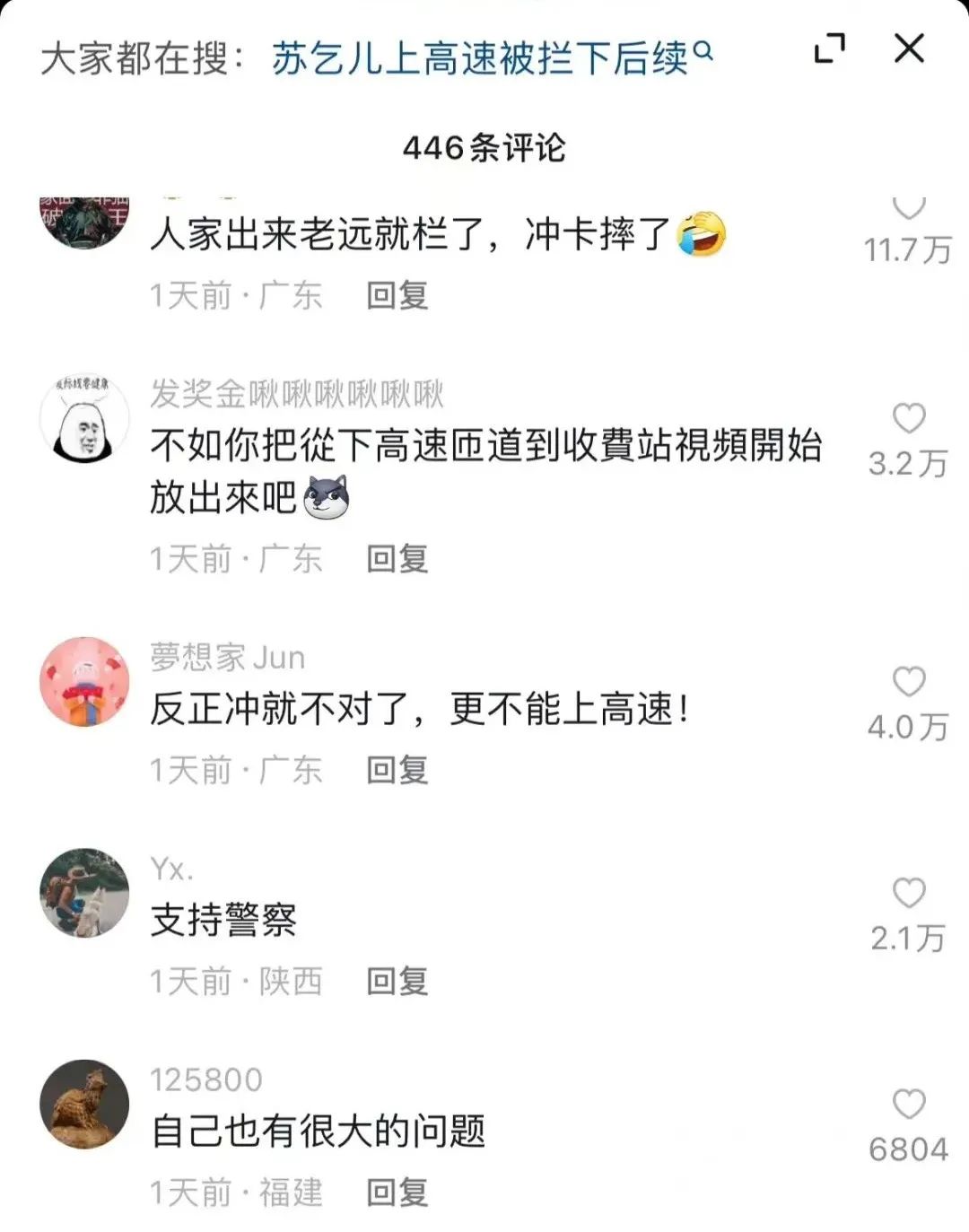
Task: Like Yx.'s comment 支持警察
Action: (908, 893)
